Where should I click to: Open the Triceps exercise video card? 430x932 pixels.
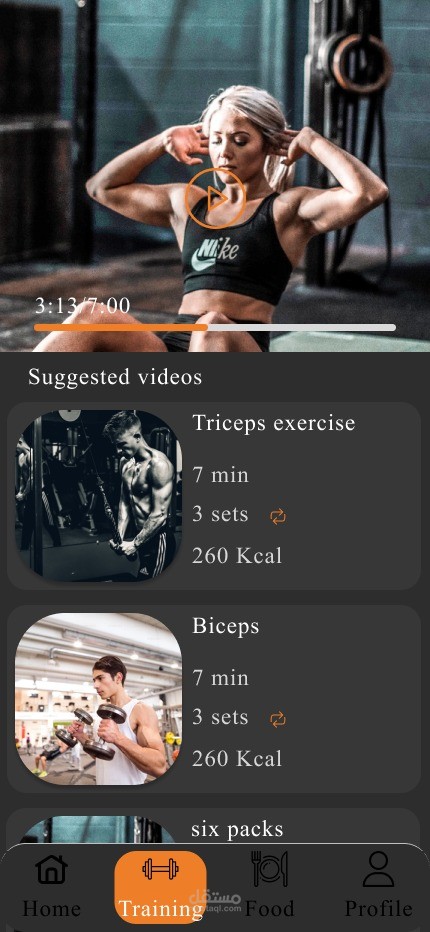[x=214, y=496]
